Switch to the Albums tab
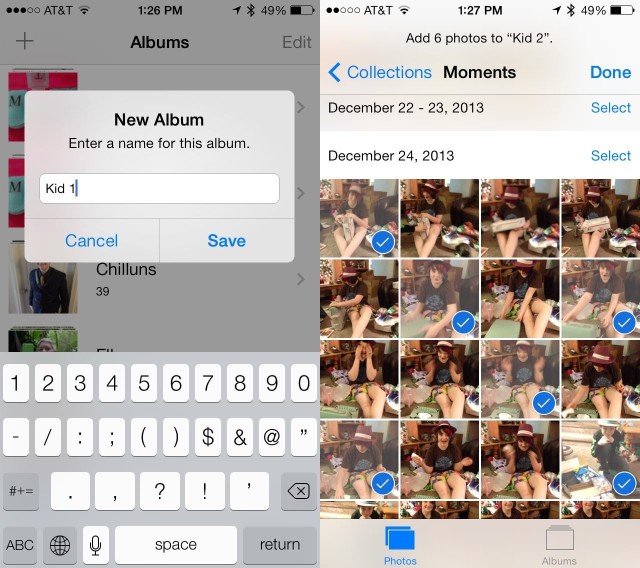The width and height of the screenshot is (640, 568). pos(559,545)
